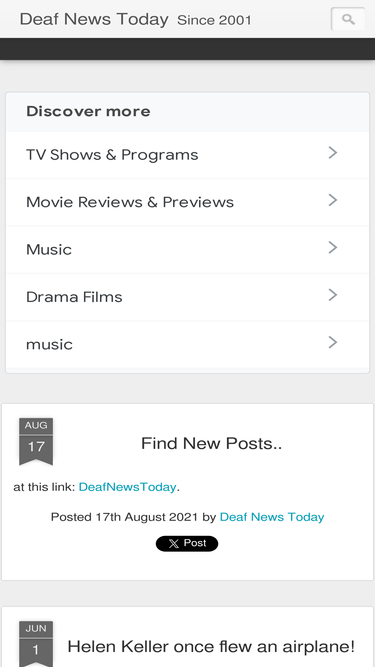Follow the DeafNewsToday link
This screenshot has height=667, width=375.
127,487
